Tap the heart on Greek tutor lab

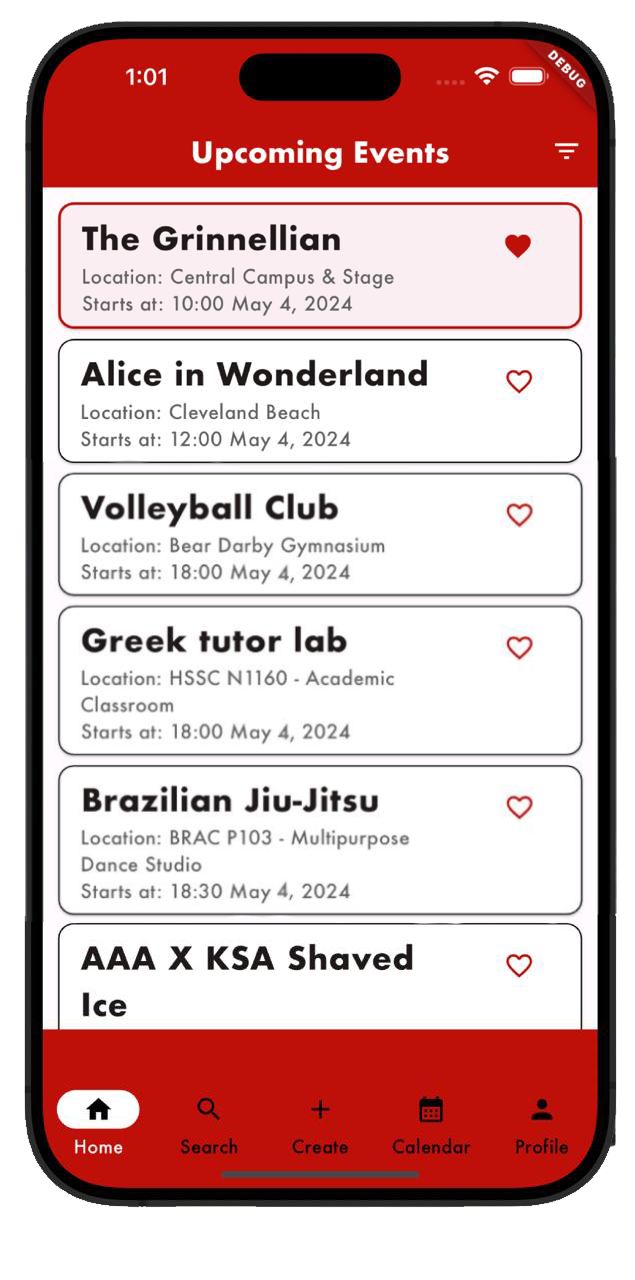(x=519, y=648)
